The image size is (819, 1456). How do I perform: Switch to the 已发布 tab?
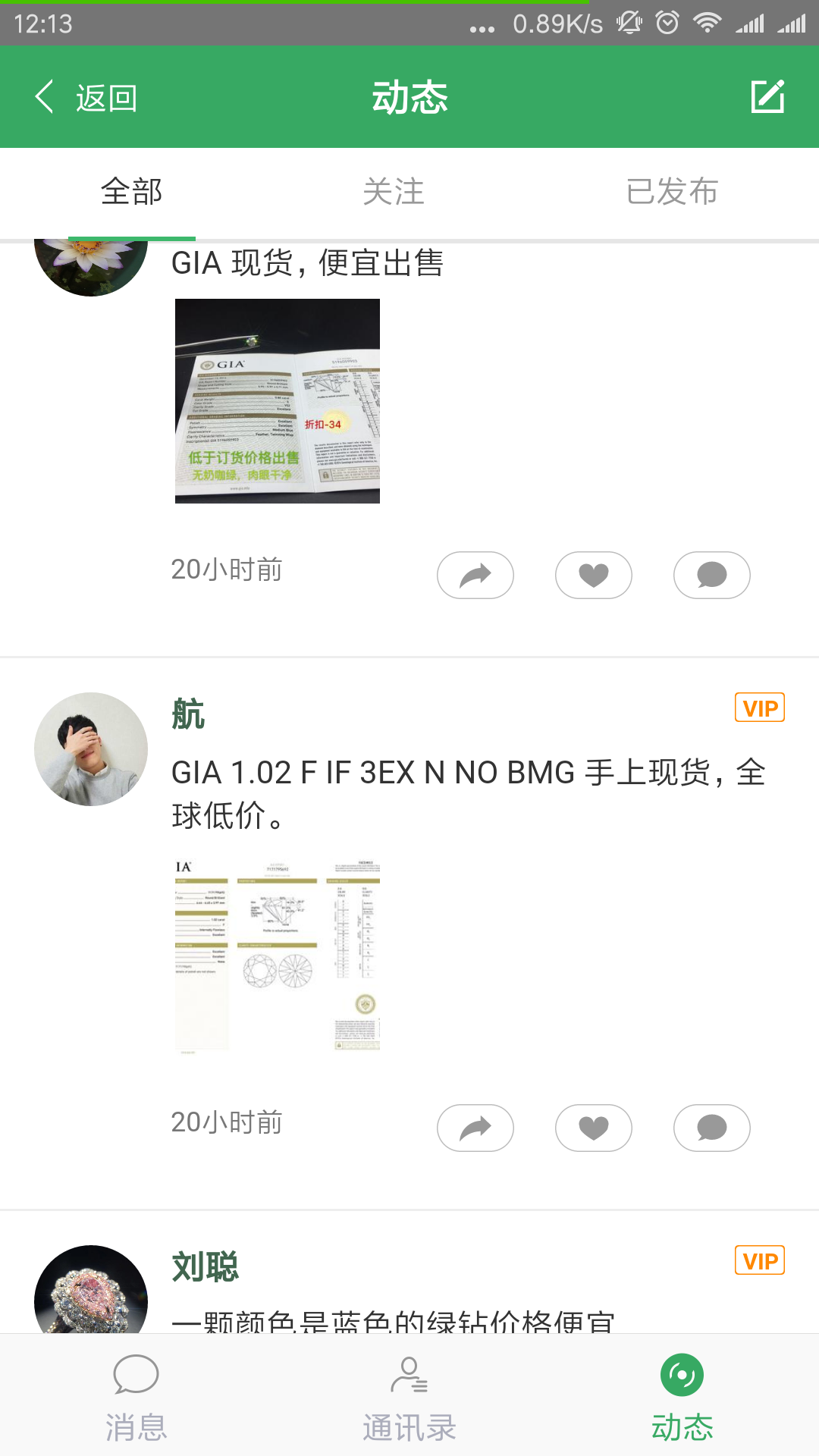click(x=672, y=193)
